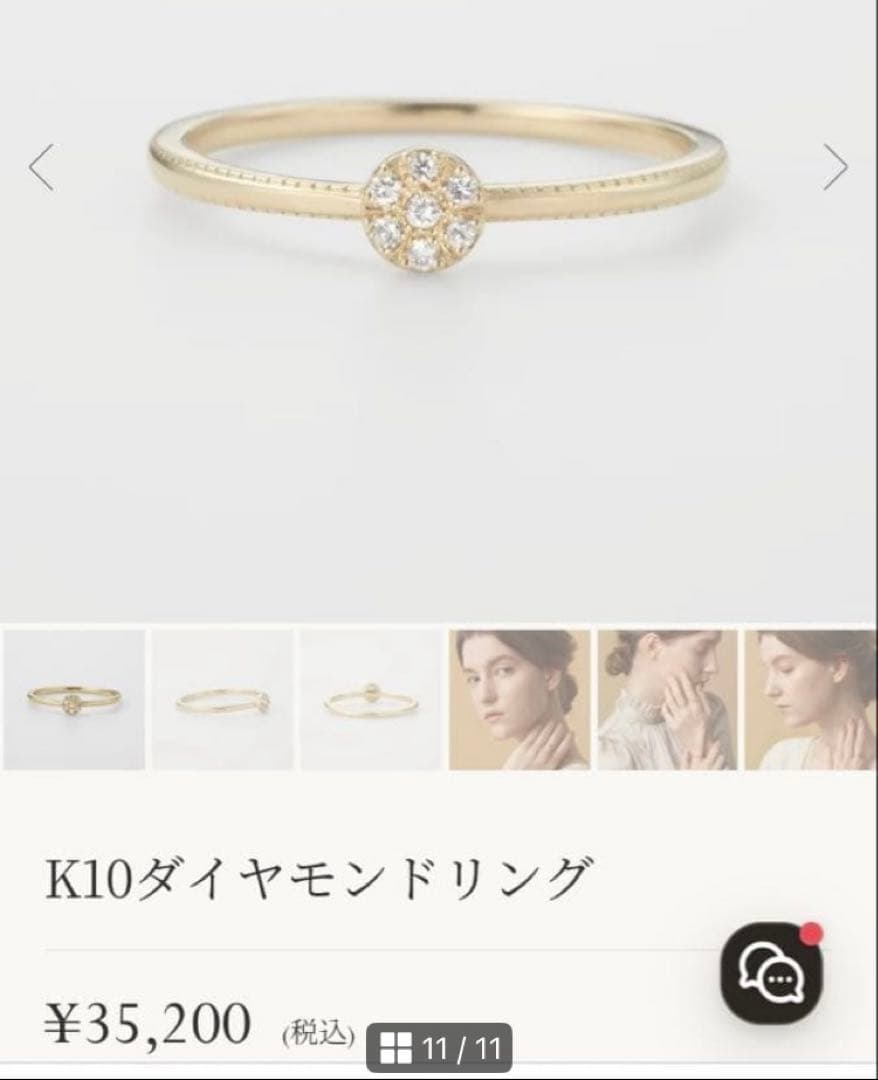View the last model profile photo

(x=812, y=699)
